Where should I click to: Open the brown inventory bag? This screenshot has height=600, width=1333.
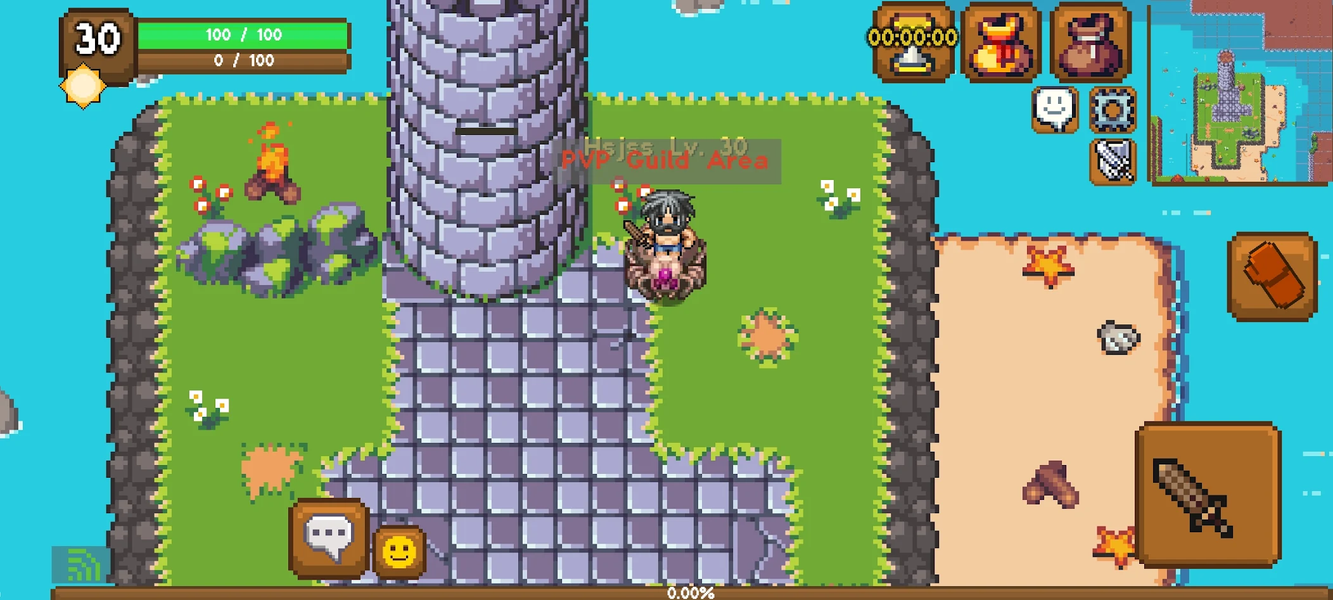[1091, 42]
